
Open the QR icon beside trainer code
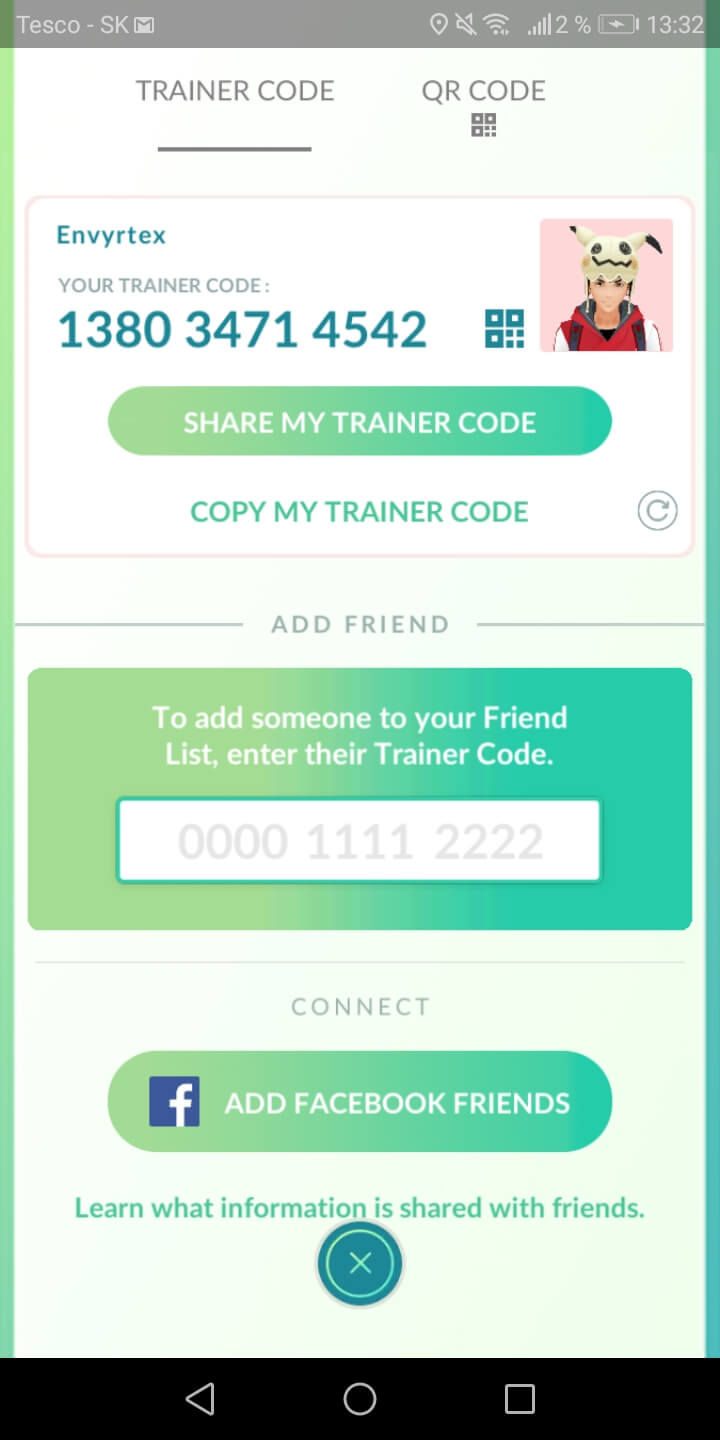click(505, 329)
